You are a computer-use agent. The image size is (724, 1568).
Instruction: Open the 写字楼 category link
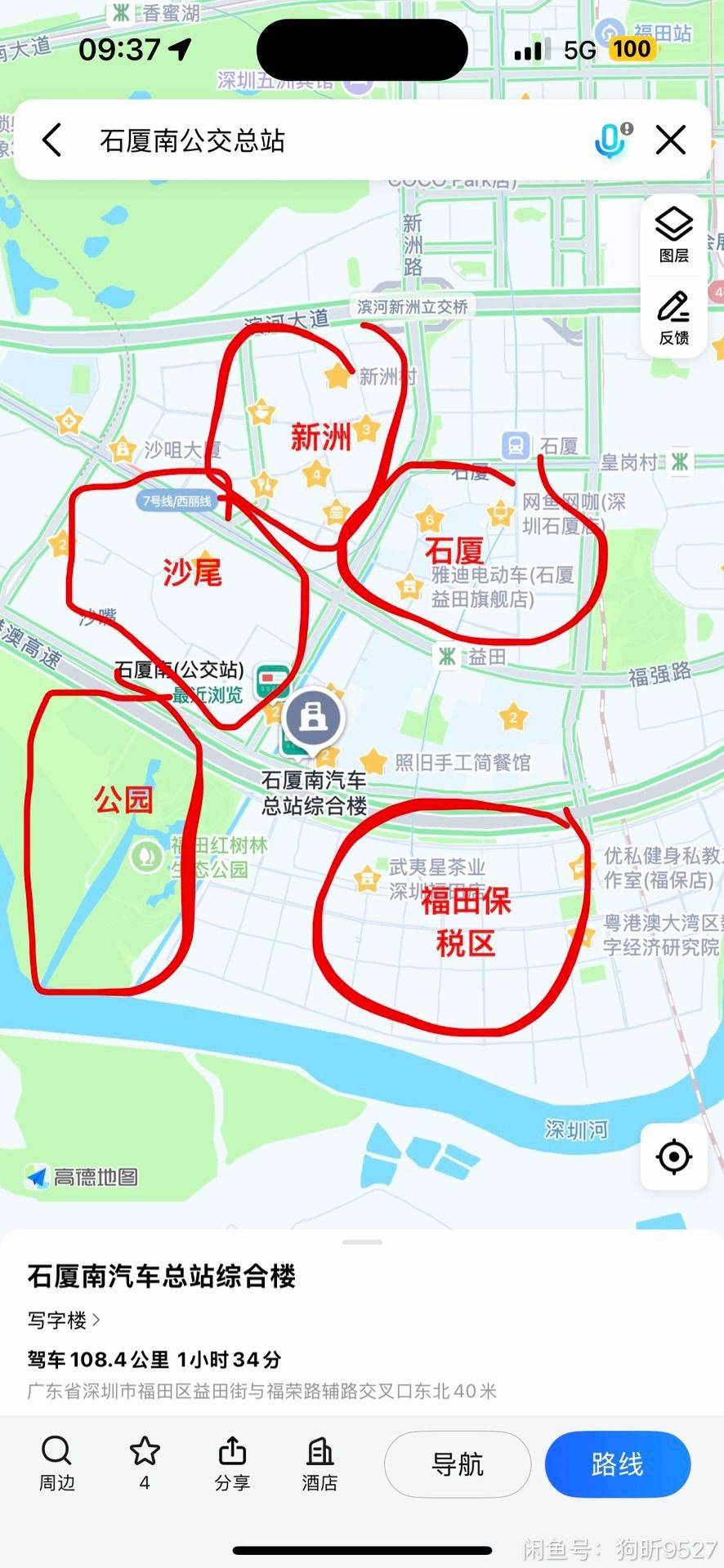click(64, 1320)
